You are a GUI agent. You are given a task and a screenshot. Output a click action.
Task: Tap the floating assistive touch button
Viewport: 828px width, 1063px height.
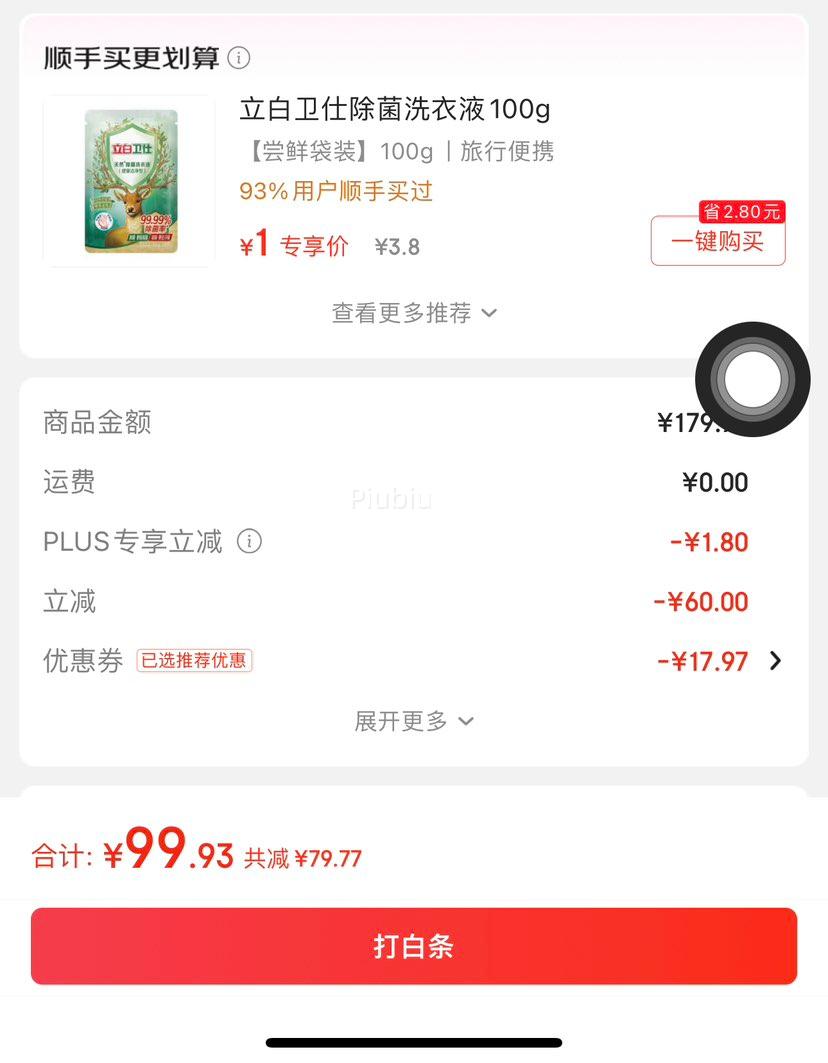[752, 379]
